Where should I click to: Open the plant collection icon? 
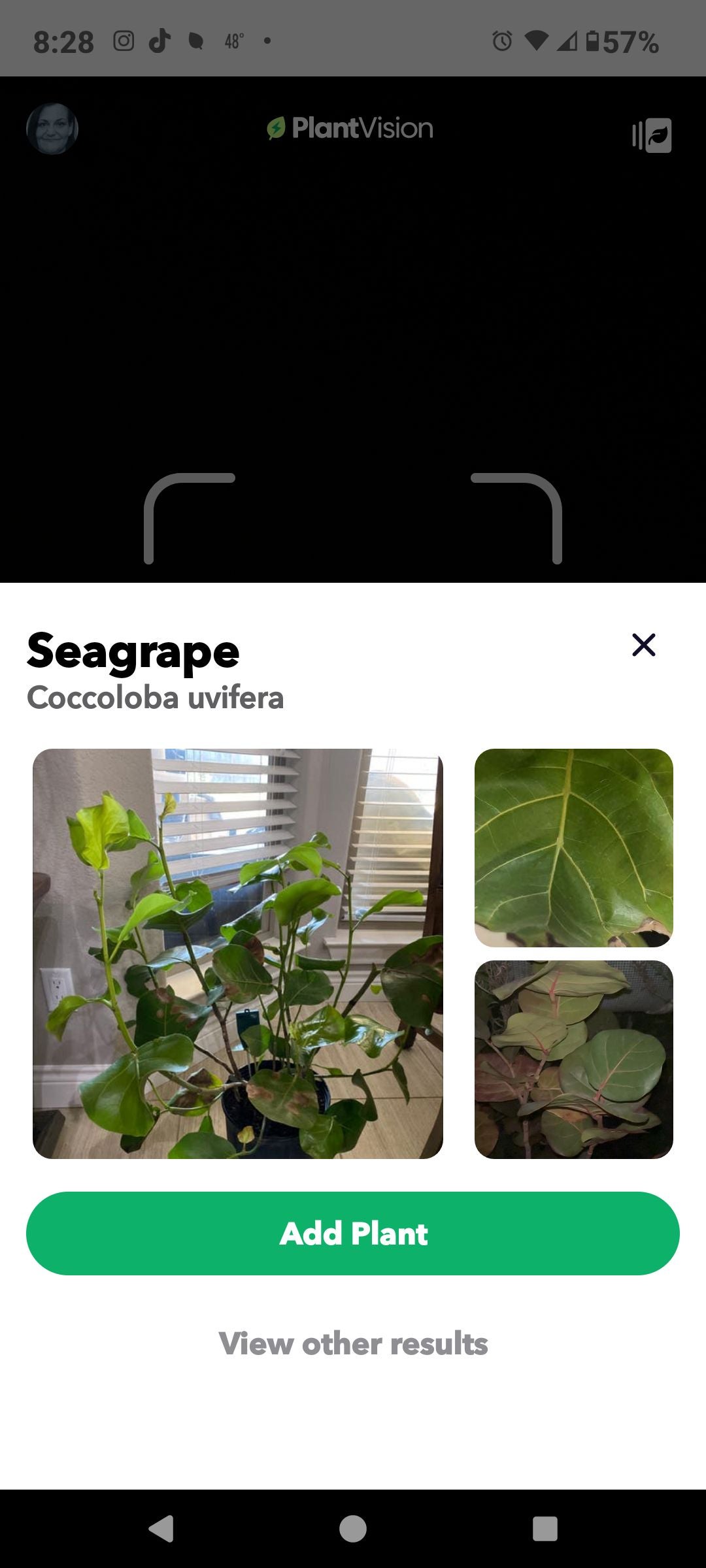652,135
